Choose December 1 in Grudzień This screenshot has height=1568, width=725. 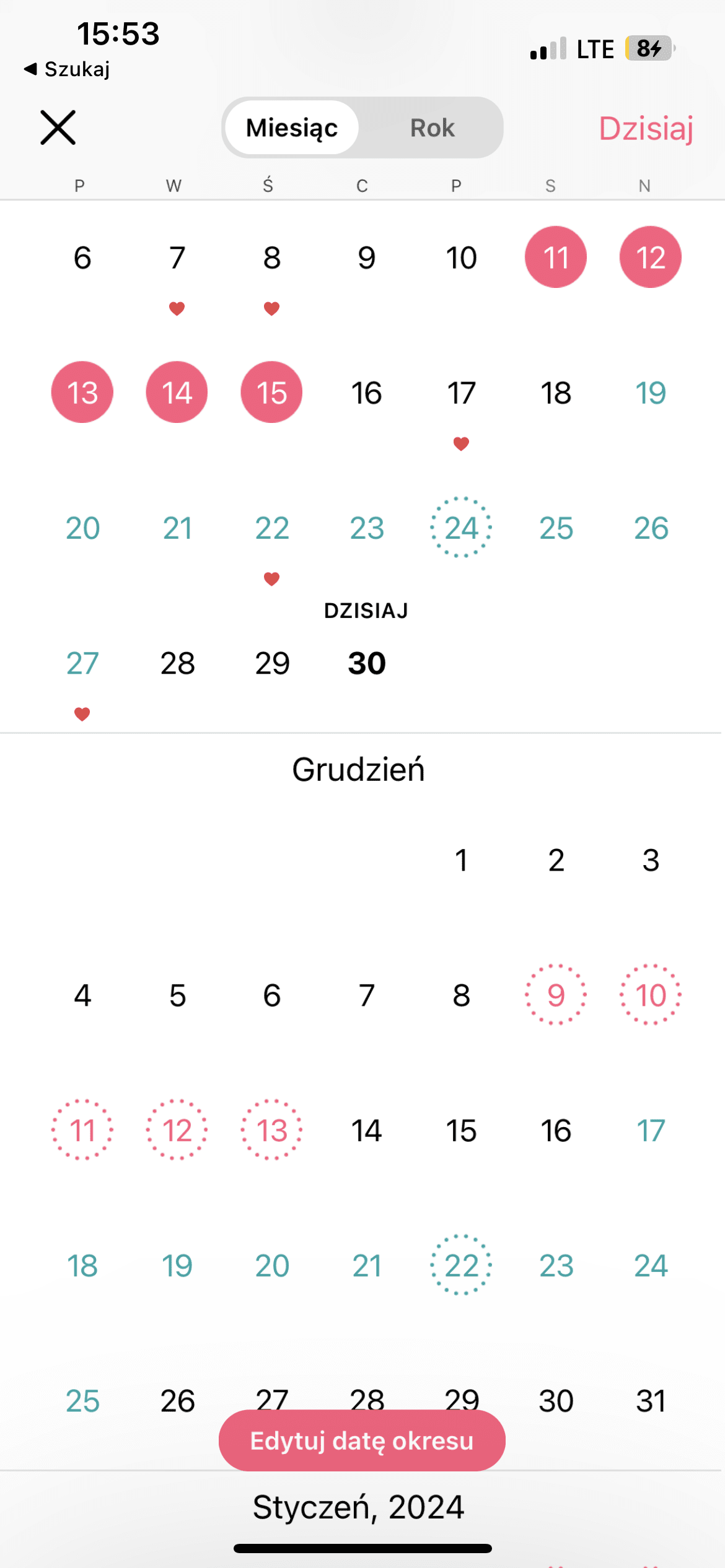click(461, 860)
